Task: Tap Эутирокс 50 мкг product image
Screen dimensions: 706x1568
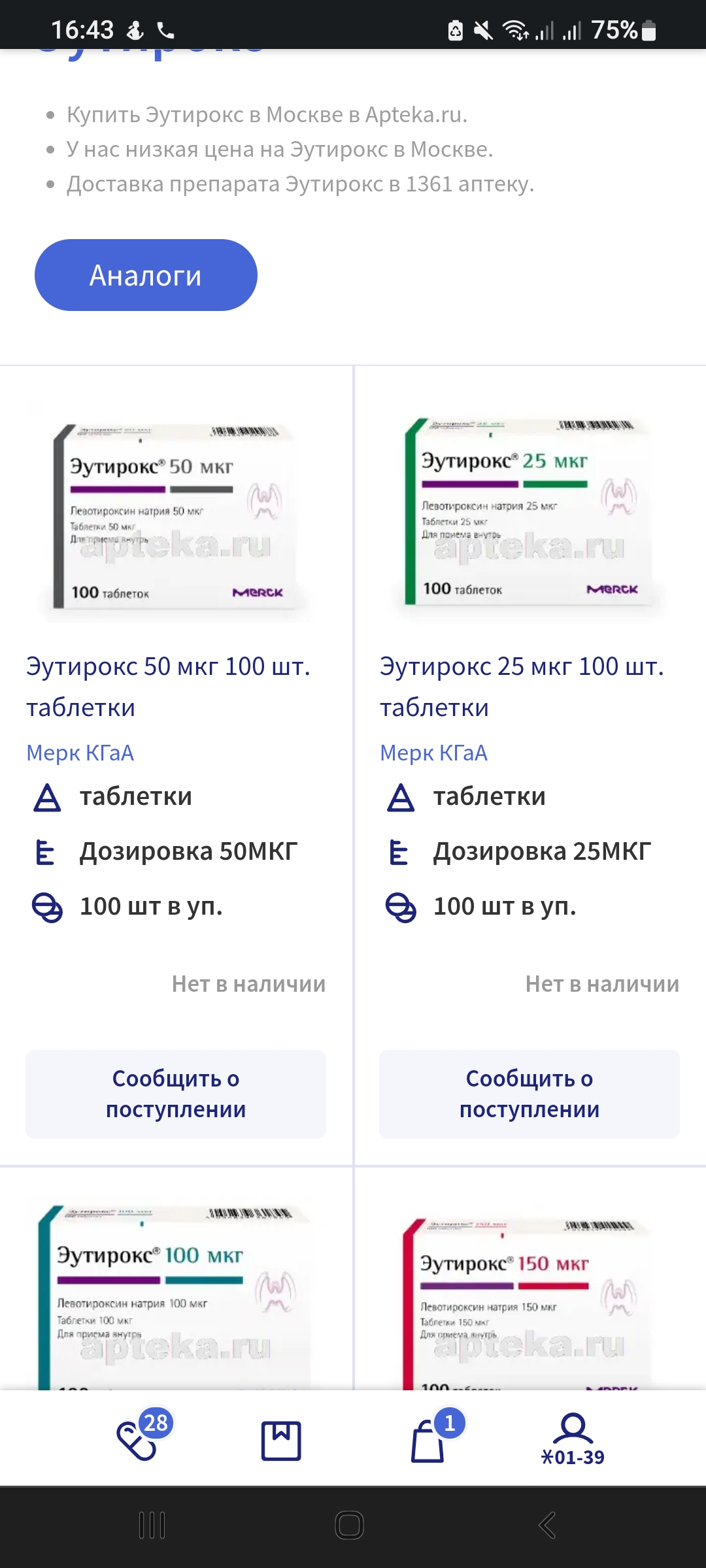Action: [175, 517]
